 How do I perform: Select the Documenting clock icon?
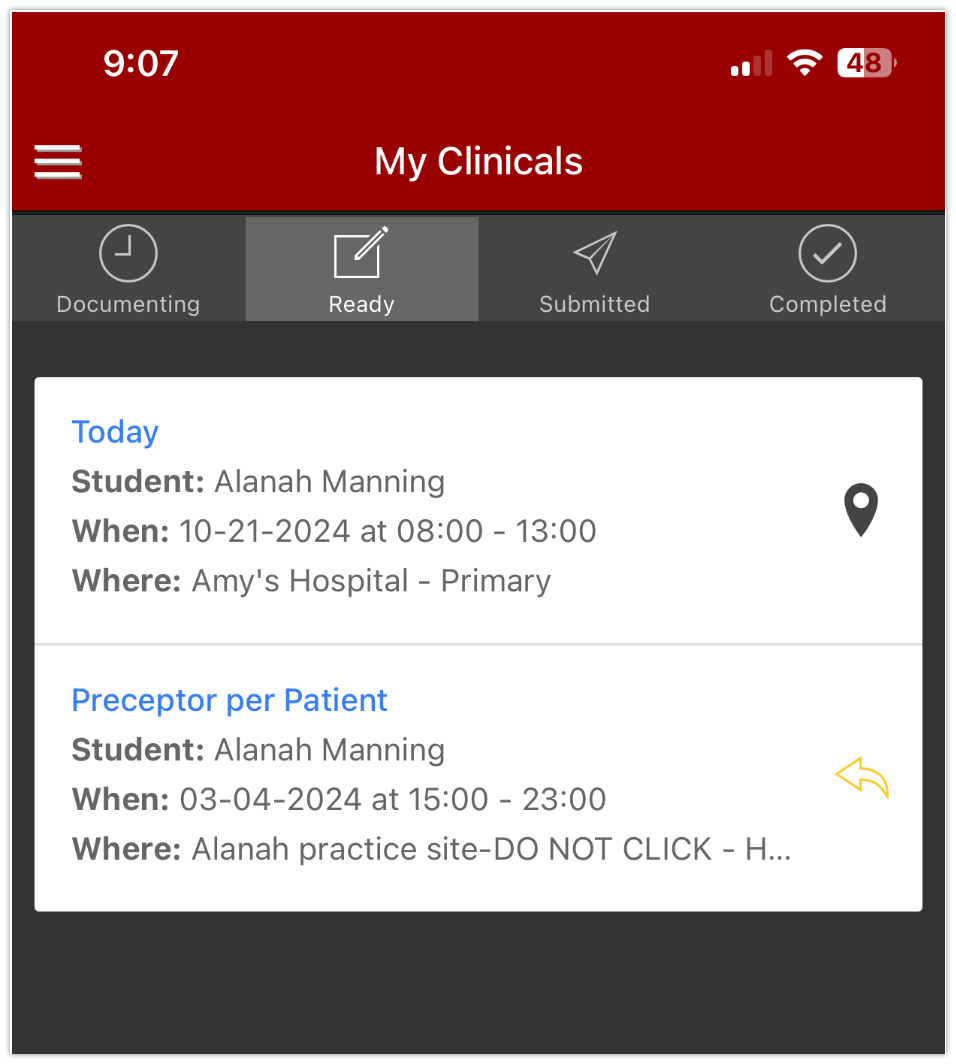(127, 253)
